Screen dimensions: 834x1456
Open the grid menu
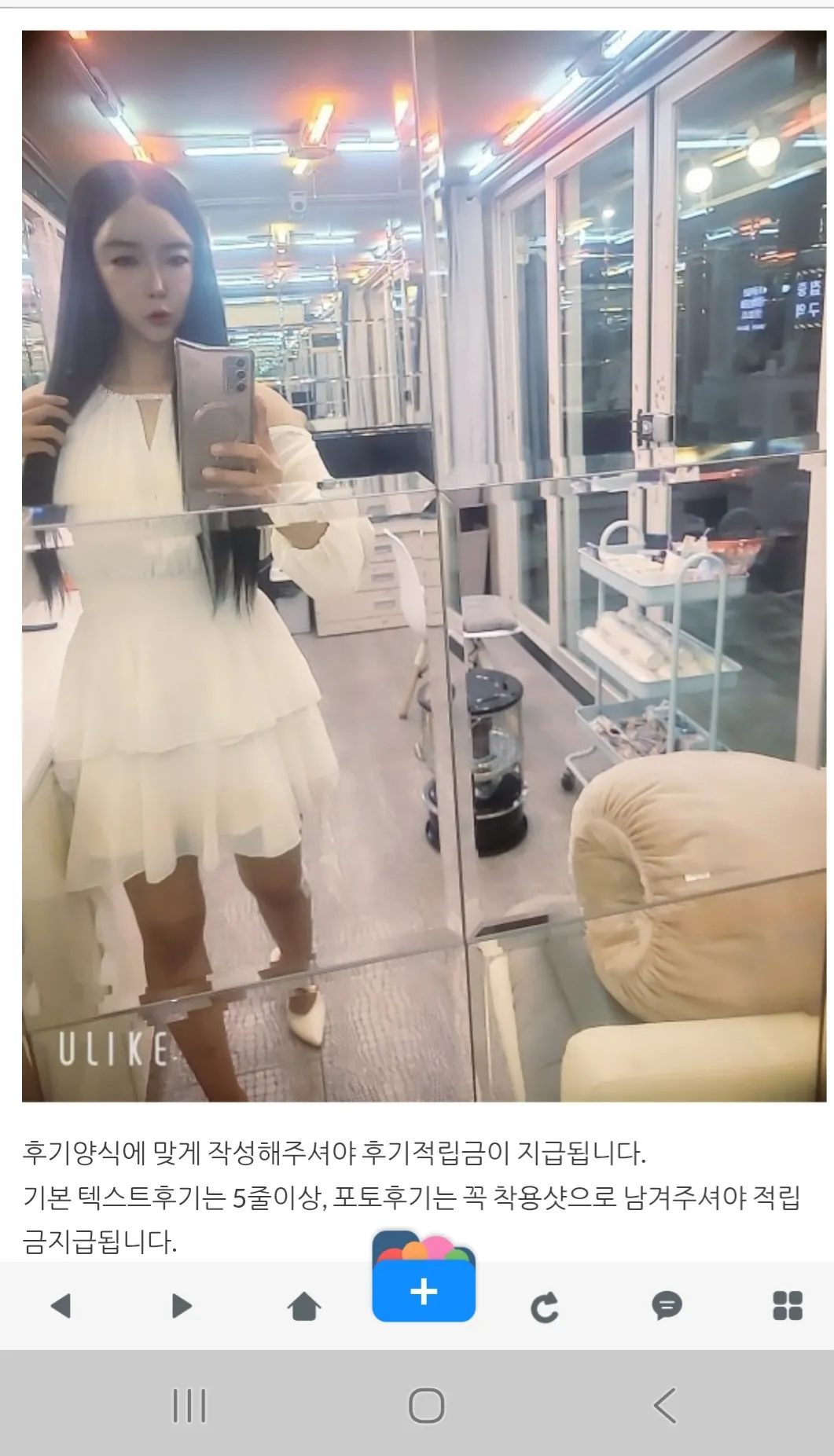pos(788,1306)
